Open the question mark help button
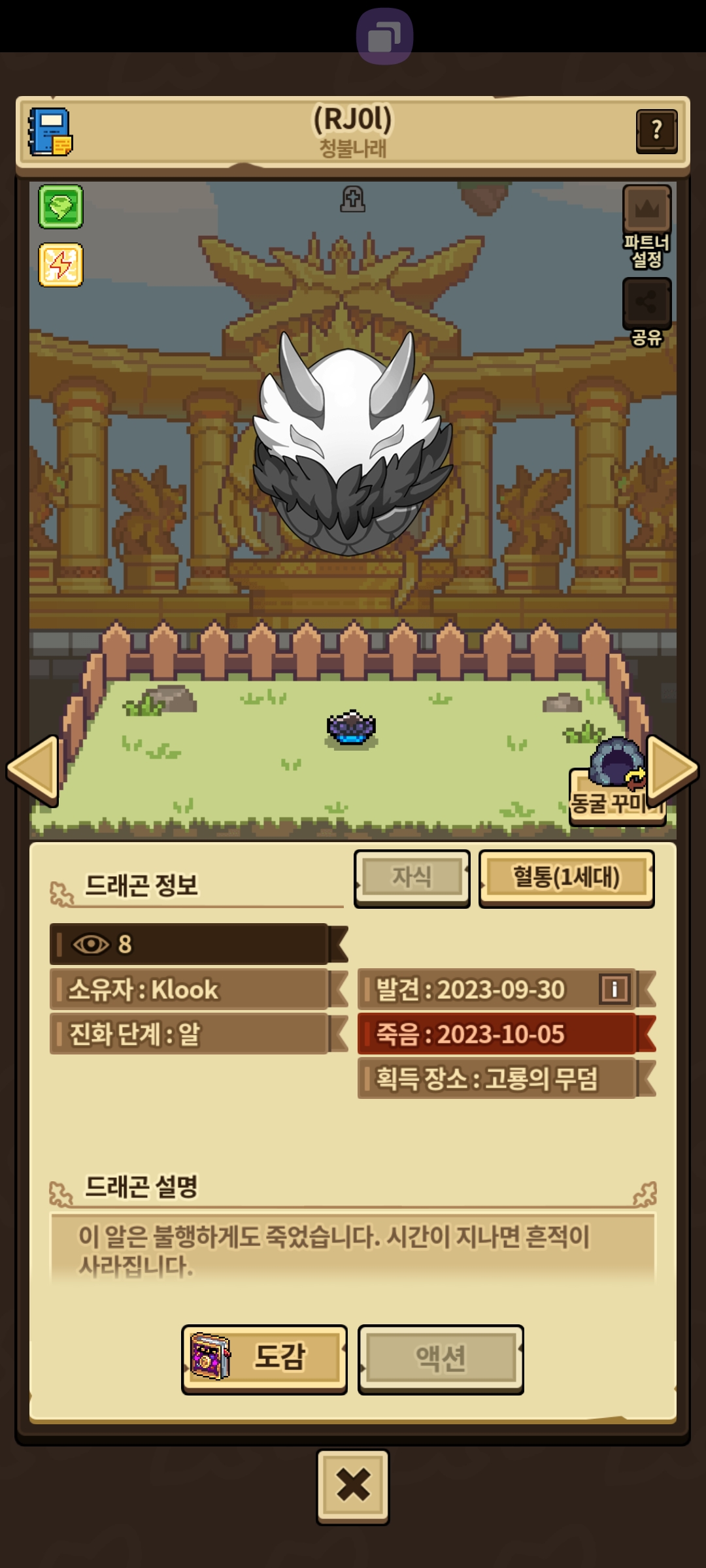706x1568 pixels. 656,131
